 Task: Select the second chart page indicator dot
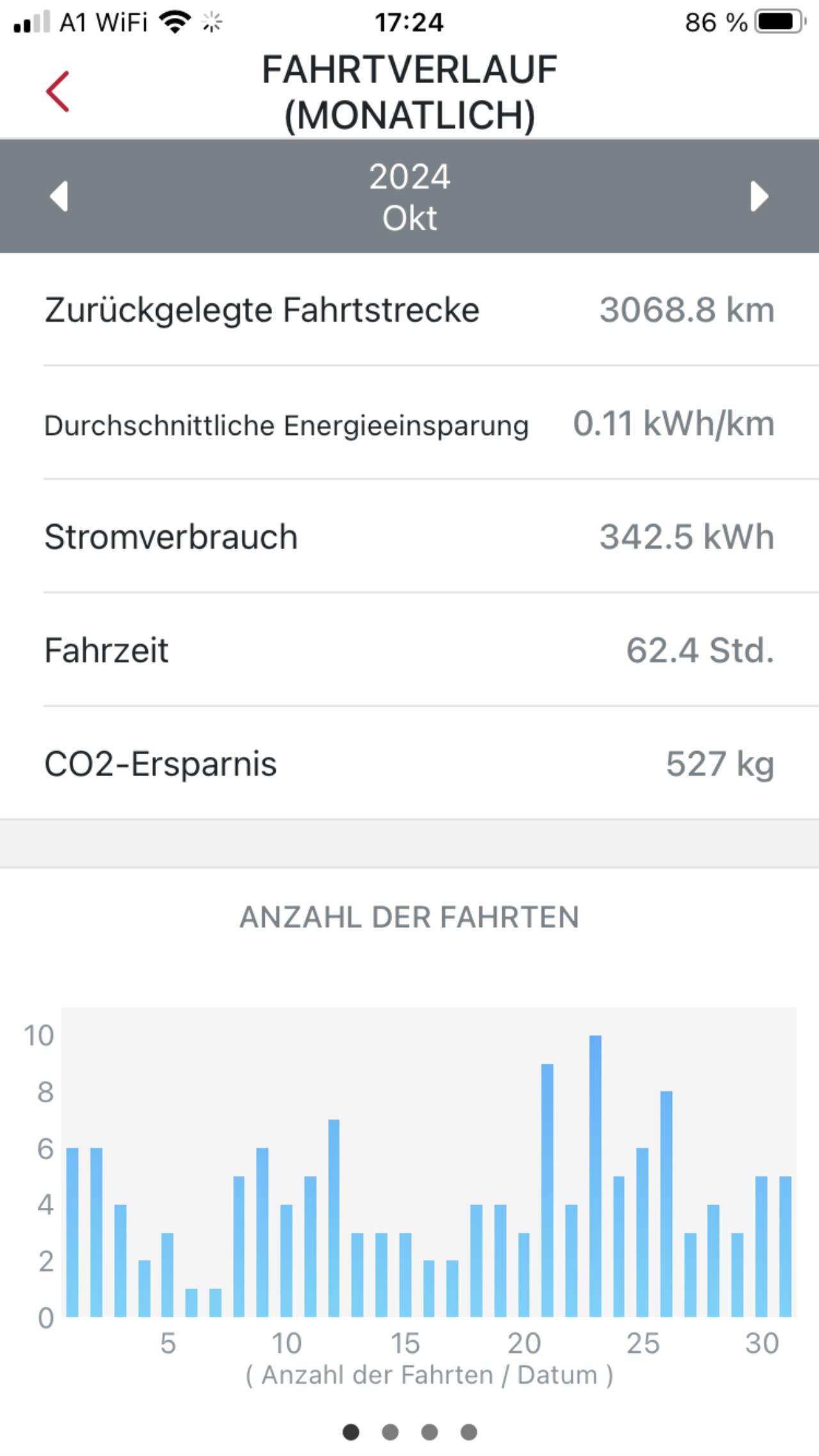tap(390, 1432)
